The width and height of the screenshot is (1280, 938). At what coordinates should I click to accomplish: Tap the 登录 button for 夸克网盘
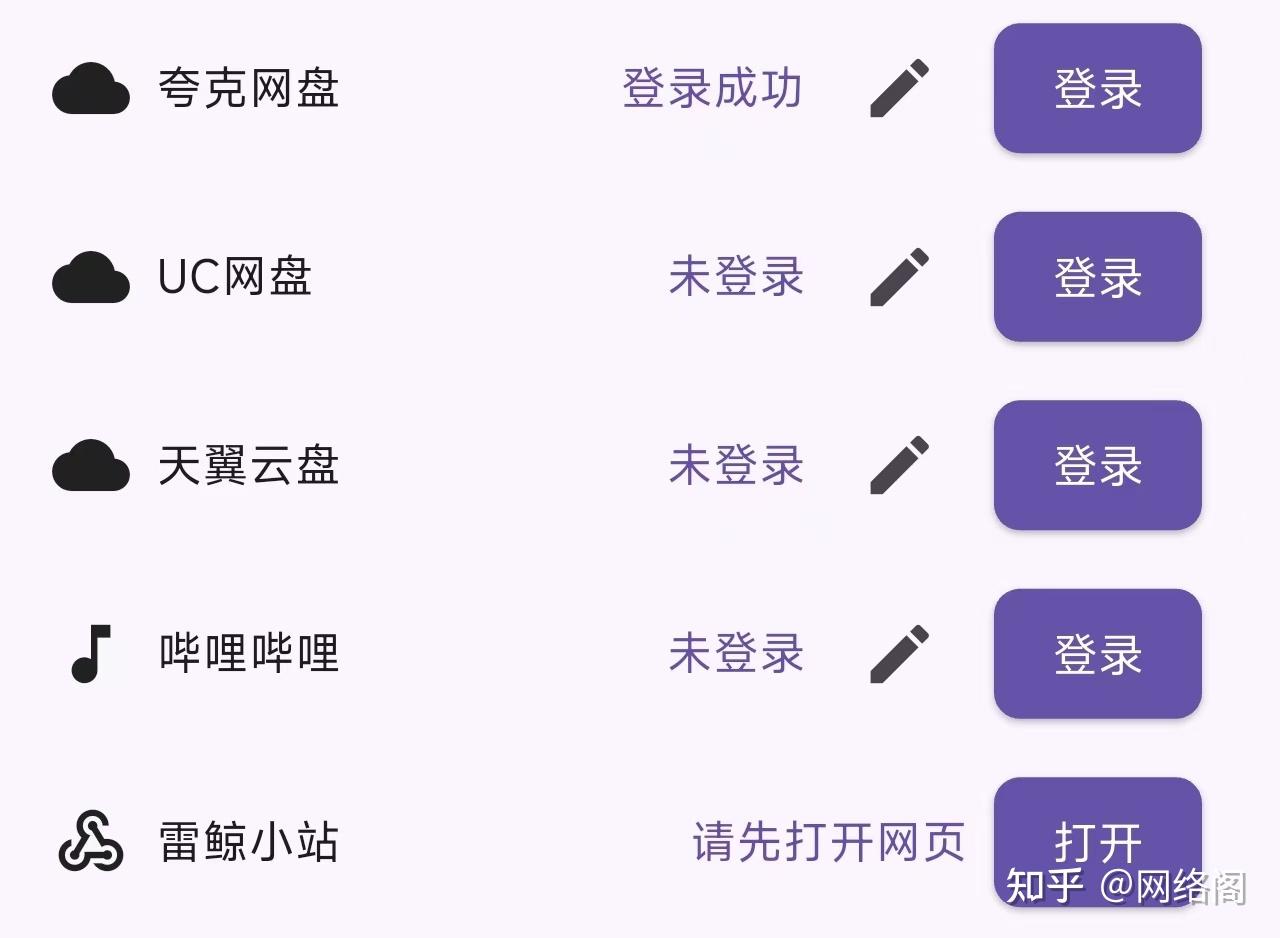point(1097,89)
